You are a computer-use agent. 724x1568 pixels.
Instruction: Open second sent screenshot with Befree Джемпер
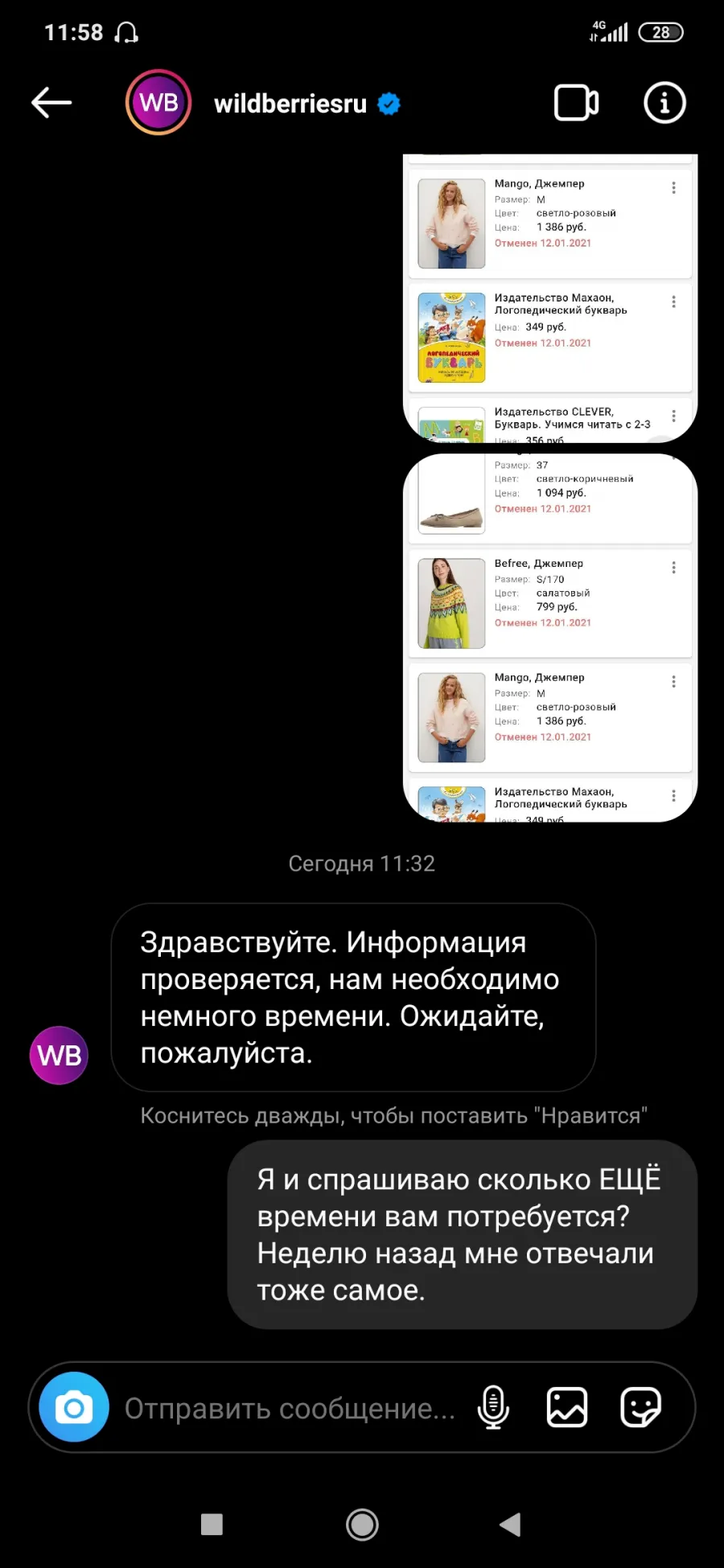click(550, 638)
